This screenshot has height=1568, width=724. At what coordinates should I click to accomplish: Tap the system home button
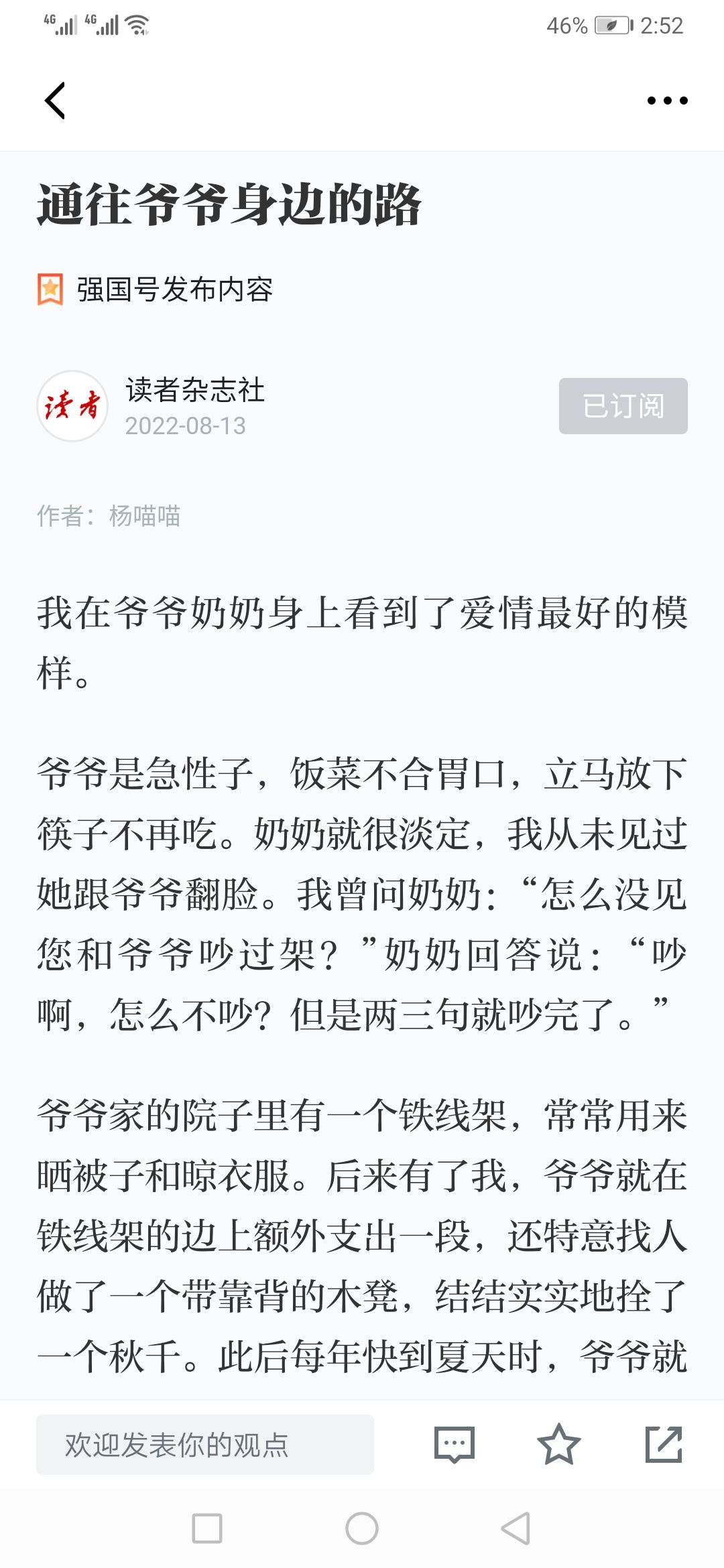362,1528
